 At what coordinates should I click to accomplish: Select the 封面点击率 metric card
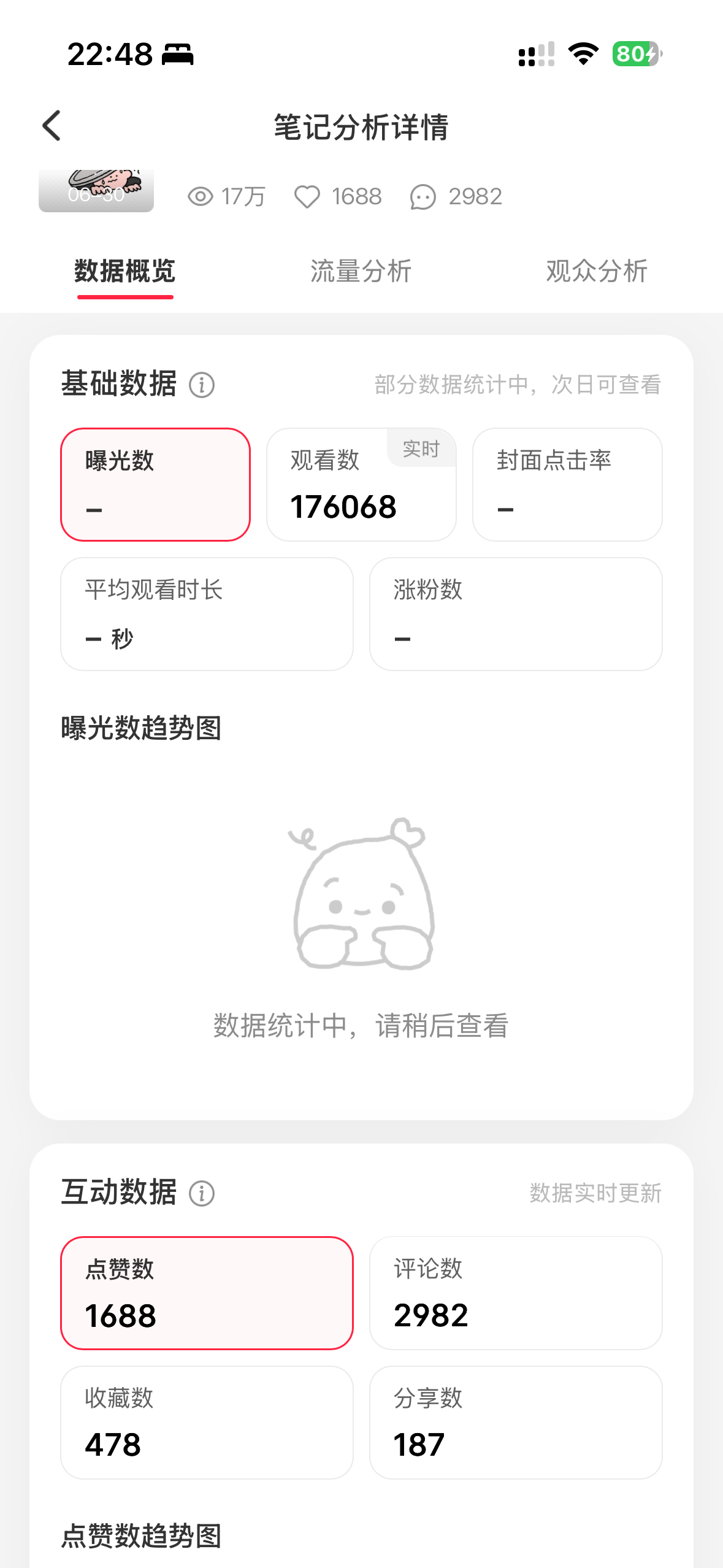[567, 485]
